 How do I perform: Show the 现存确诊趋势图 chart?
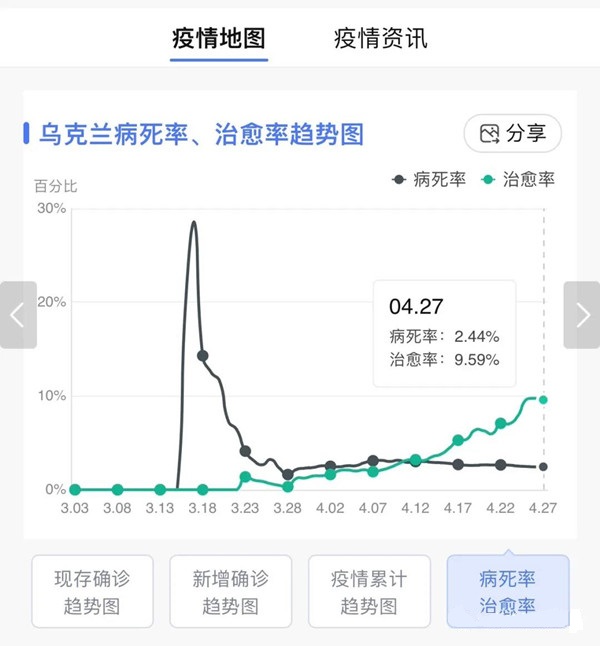(x=93, y=592)
